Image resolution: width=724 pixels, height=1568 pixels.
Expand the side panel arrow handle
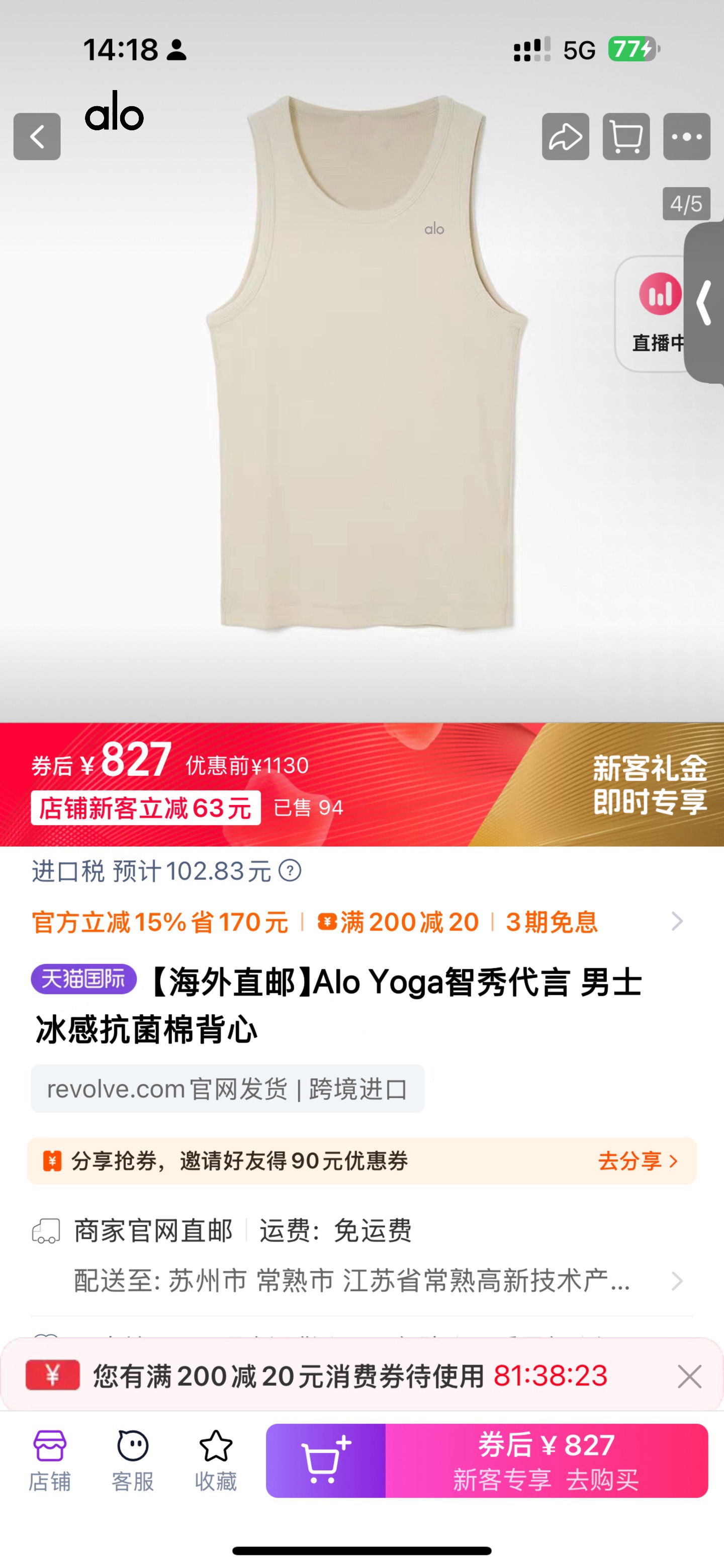click(705, 302)
